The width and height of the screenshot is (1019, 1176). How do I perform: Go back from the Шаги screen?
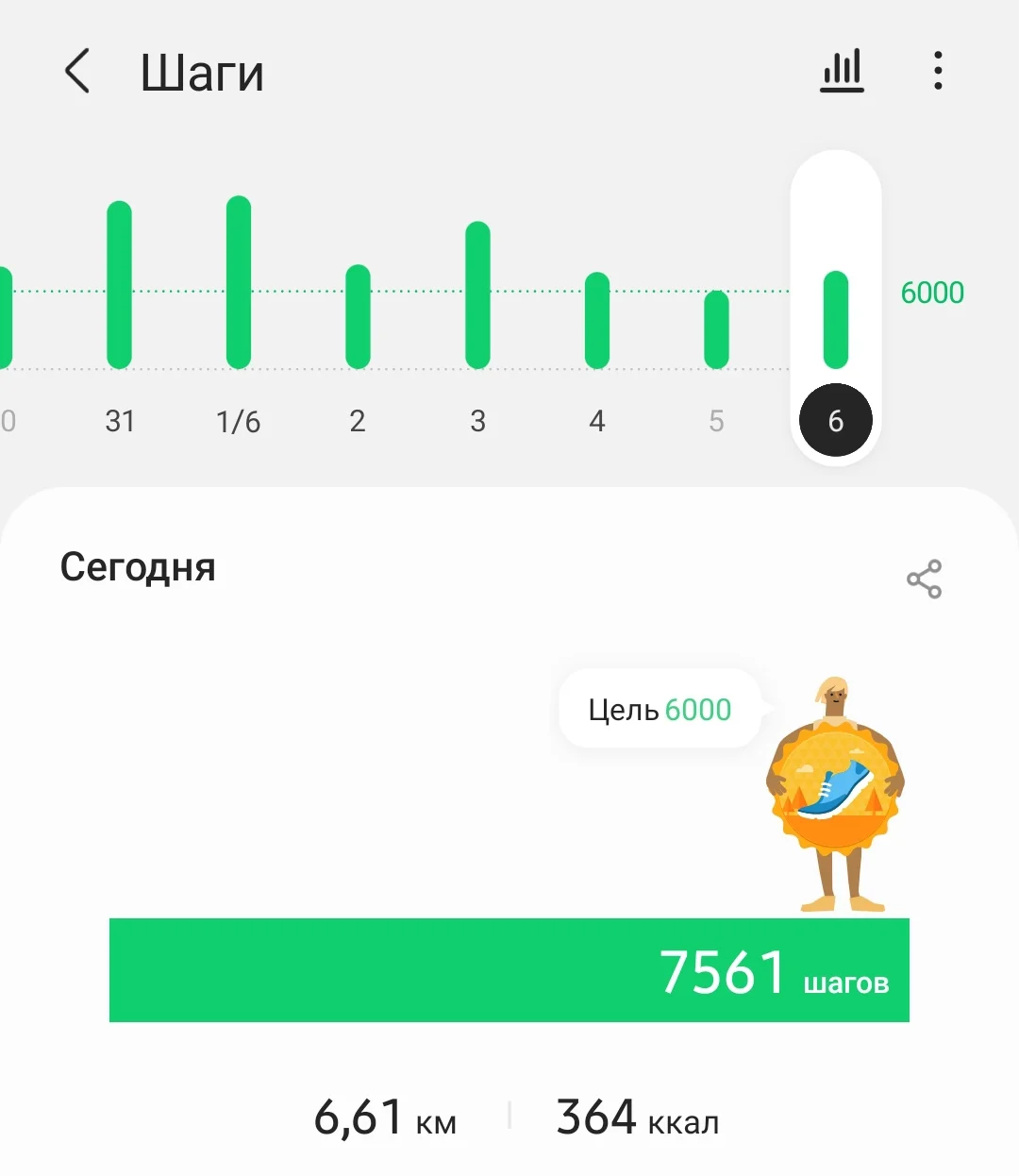pos(77,71)
